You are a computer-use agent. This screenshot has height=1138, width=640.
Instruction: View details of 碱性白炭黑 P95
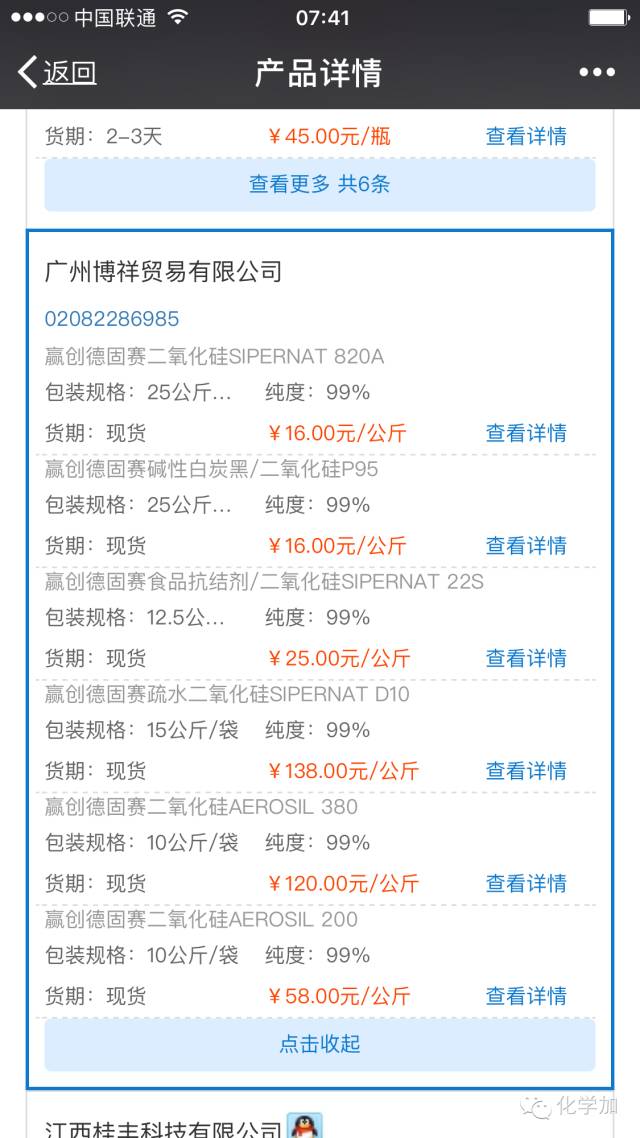pos(526,546)
